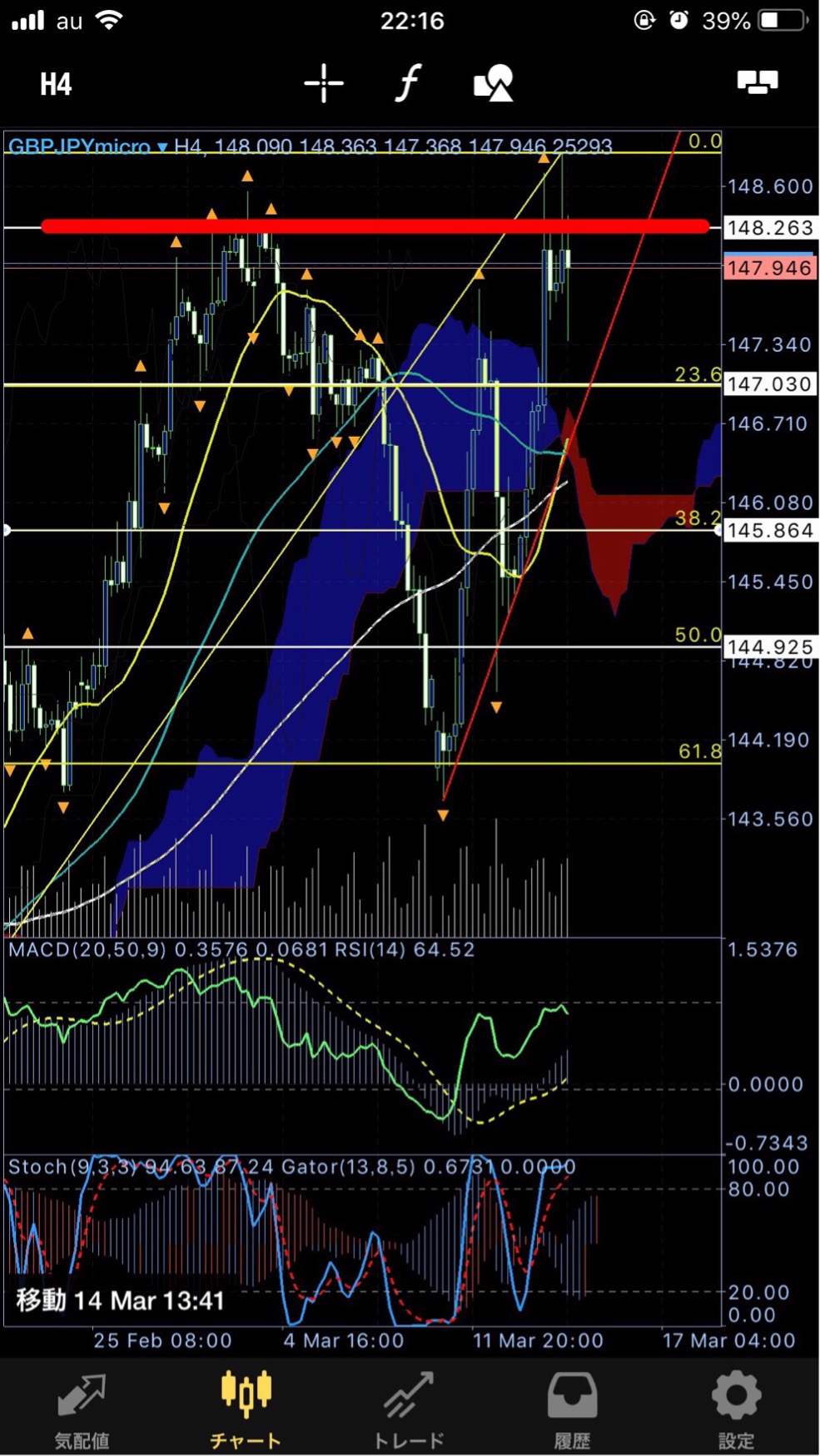This screenshot has width=820, height=1456.
Task: Open the drawing objects tool
Action: tap(493, 83)
